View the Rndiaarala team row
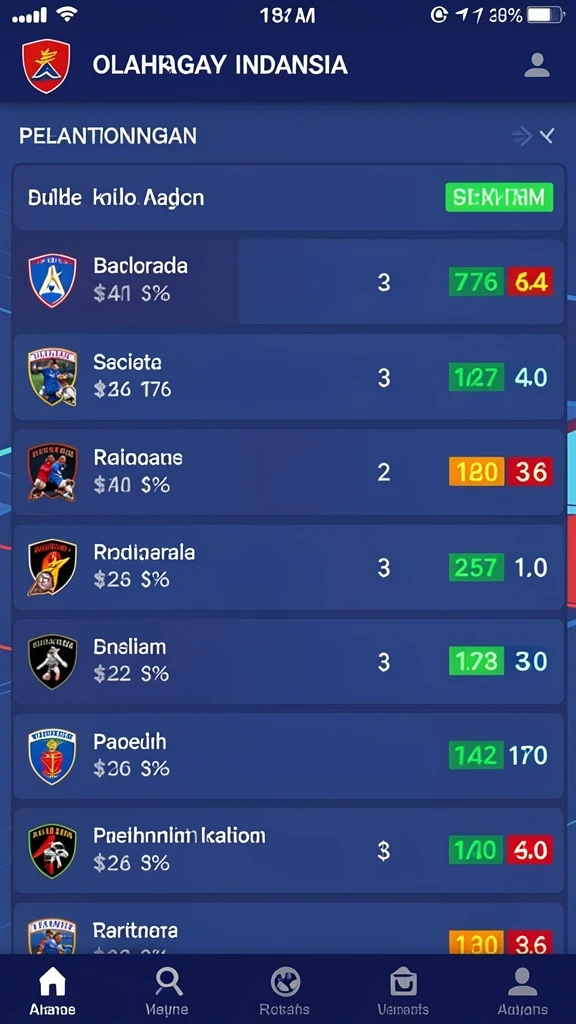 288,567
